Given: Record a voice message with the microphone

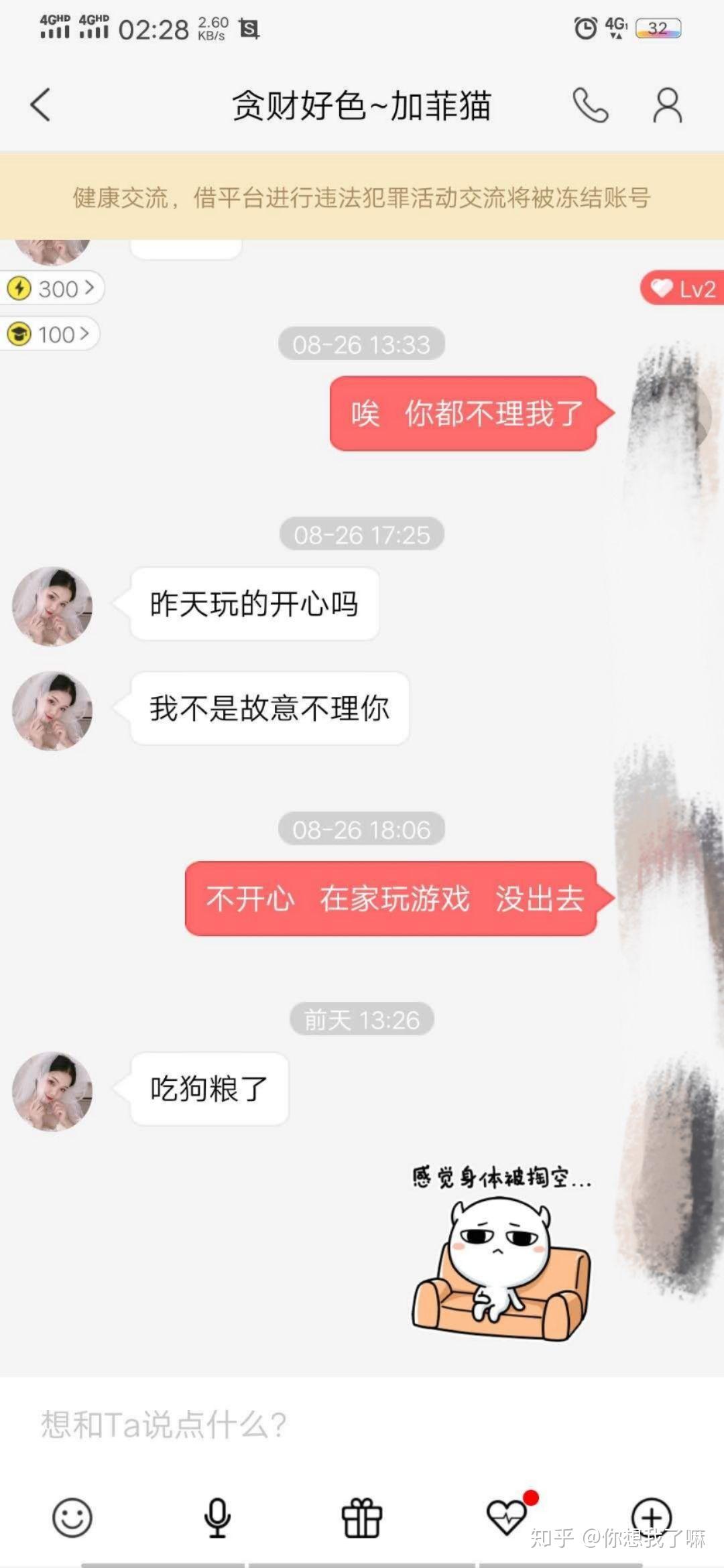Looking at the screenshot, I should point(217,1517).
